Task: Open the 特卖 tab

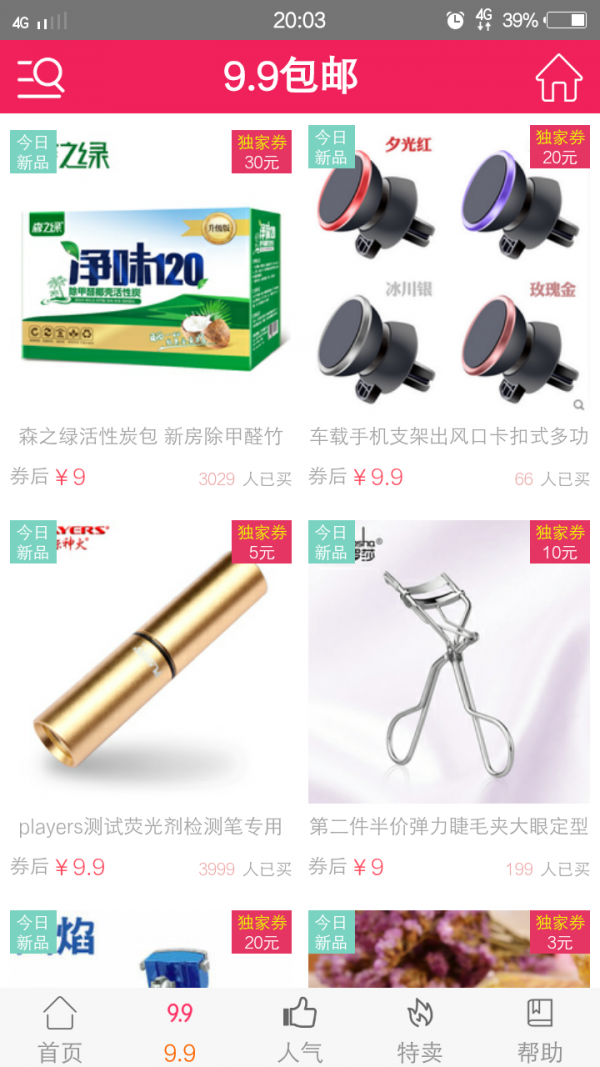Action: click(420, 1030)
